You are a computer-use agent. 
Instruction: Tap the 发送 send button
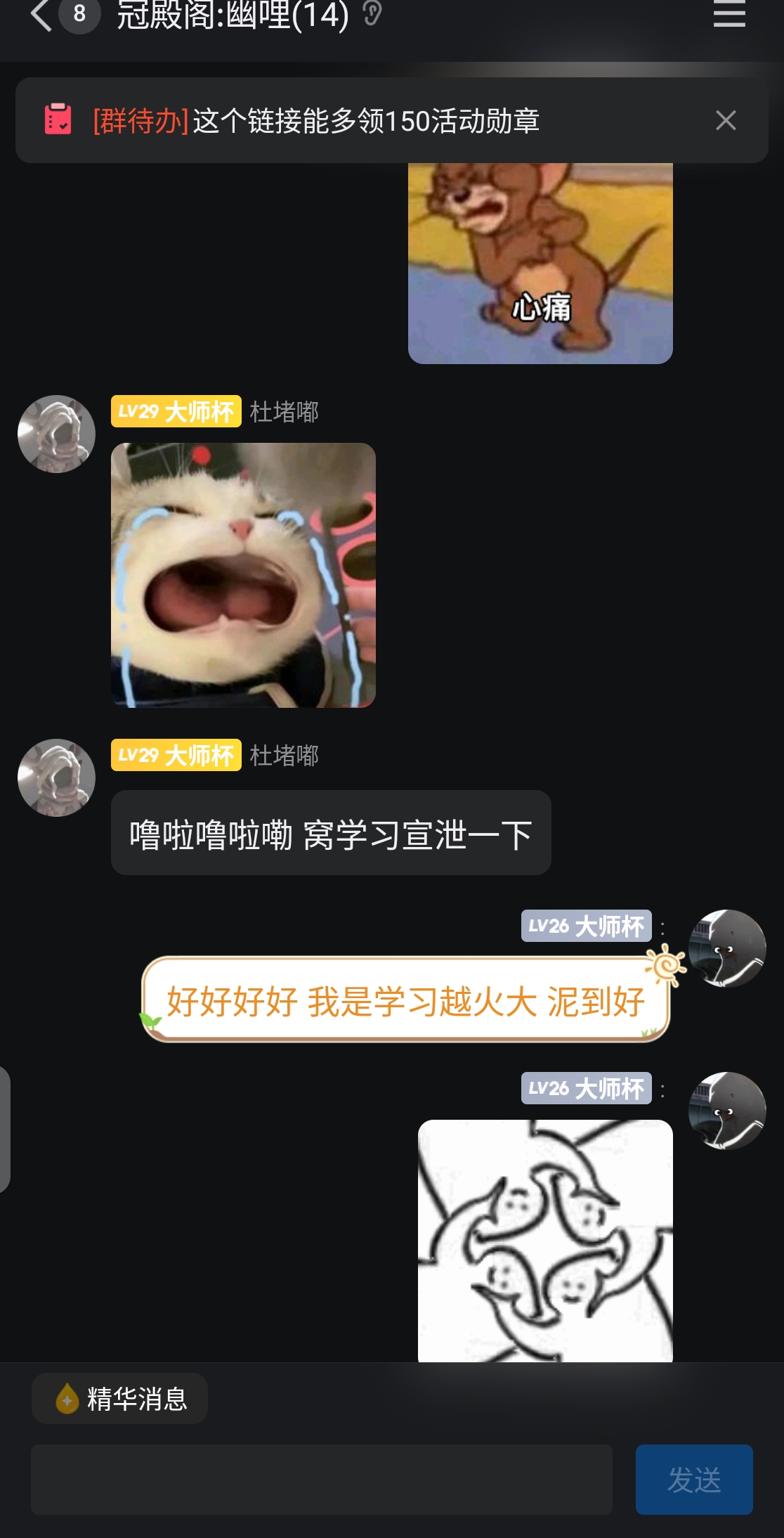point(693,1479)
